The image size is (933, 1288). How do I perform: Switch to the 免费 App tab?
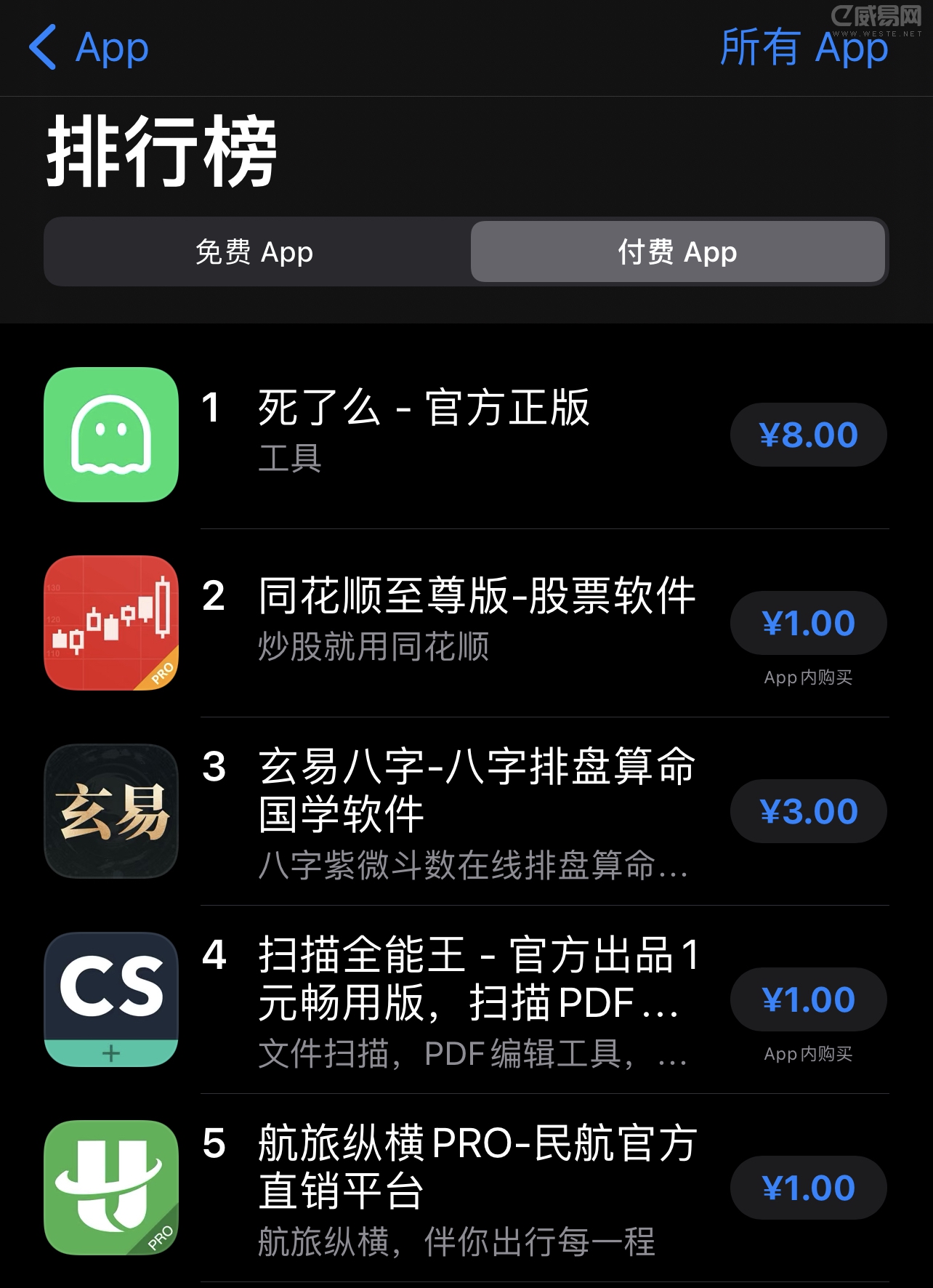(254, 252)
